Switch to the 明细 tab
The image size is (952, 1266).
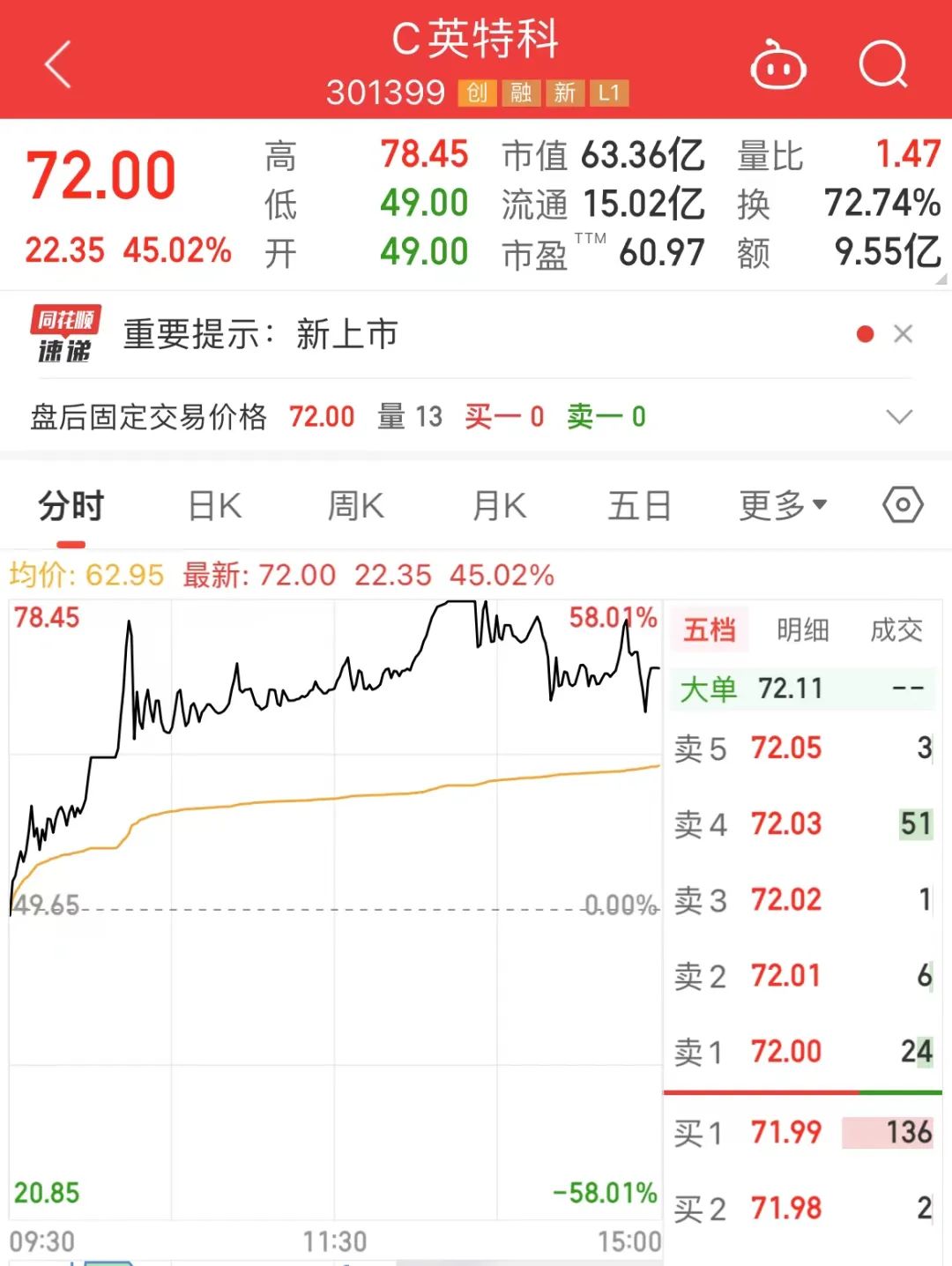[x=802, y=629]
